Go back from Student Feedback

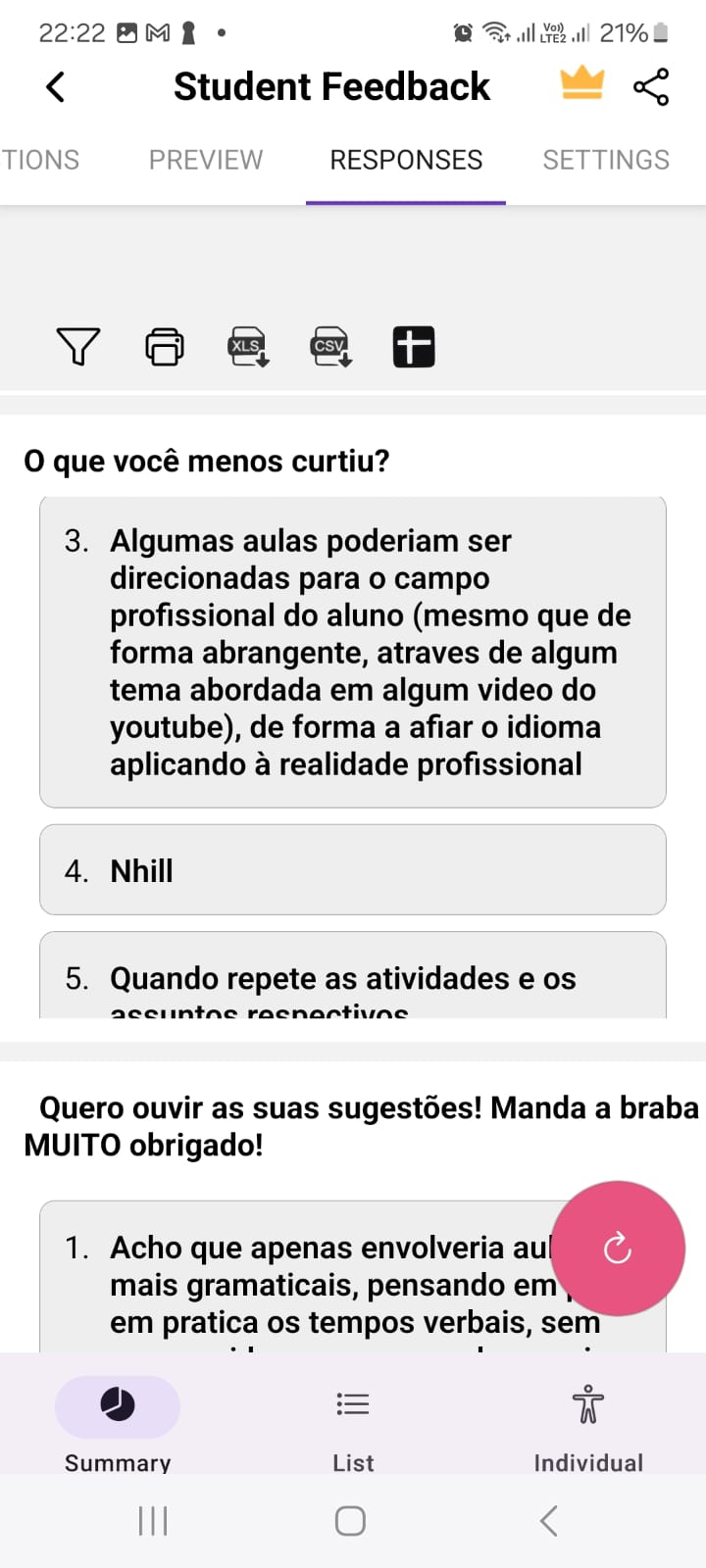[56, 87]
